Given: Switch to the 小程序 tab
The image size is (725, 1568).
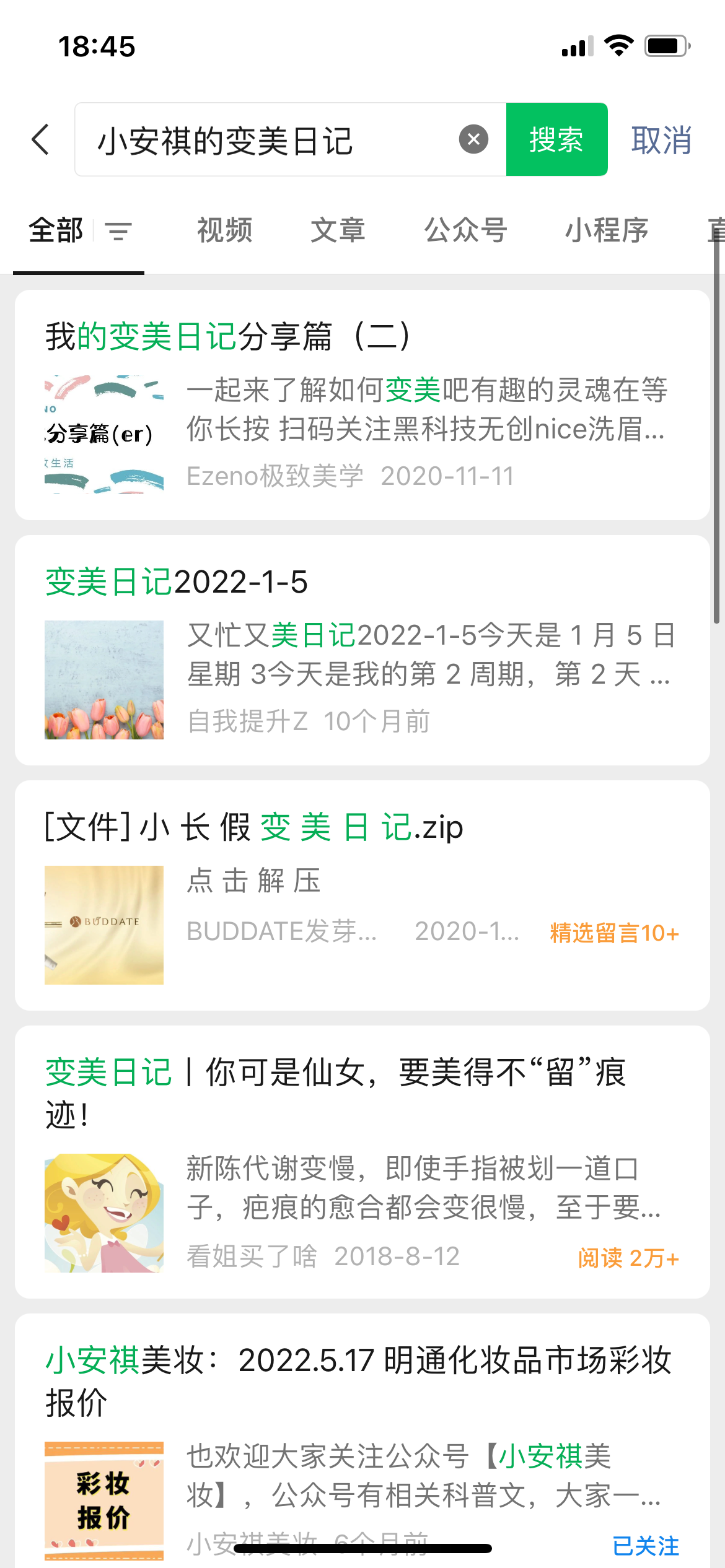Looking at the screenshot, I should [x=607, y=230].
